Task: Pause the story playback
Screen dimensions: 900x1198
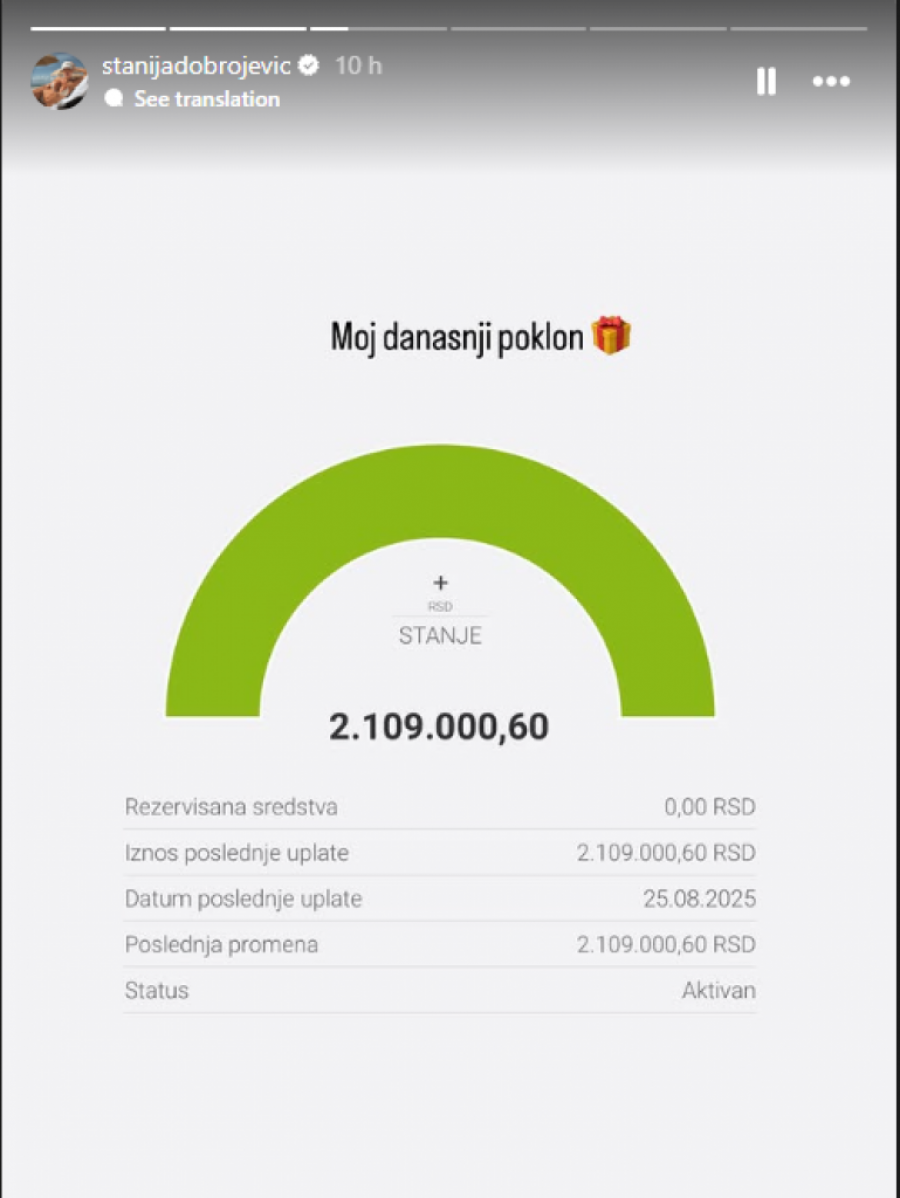Action: tap(766, 82)
